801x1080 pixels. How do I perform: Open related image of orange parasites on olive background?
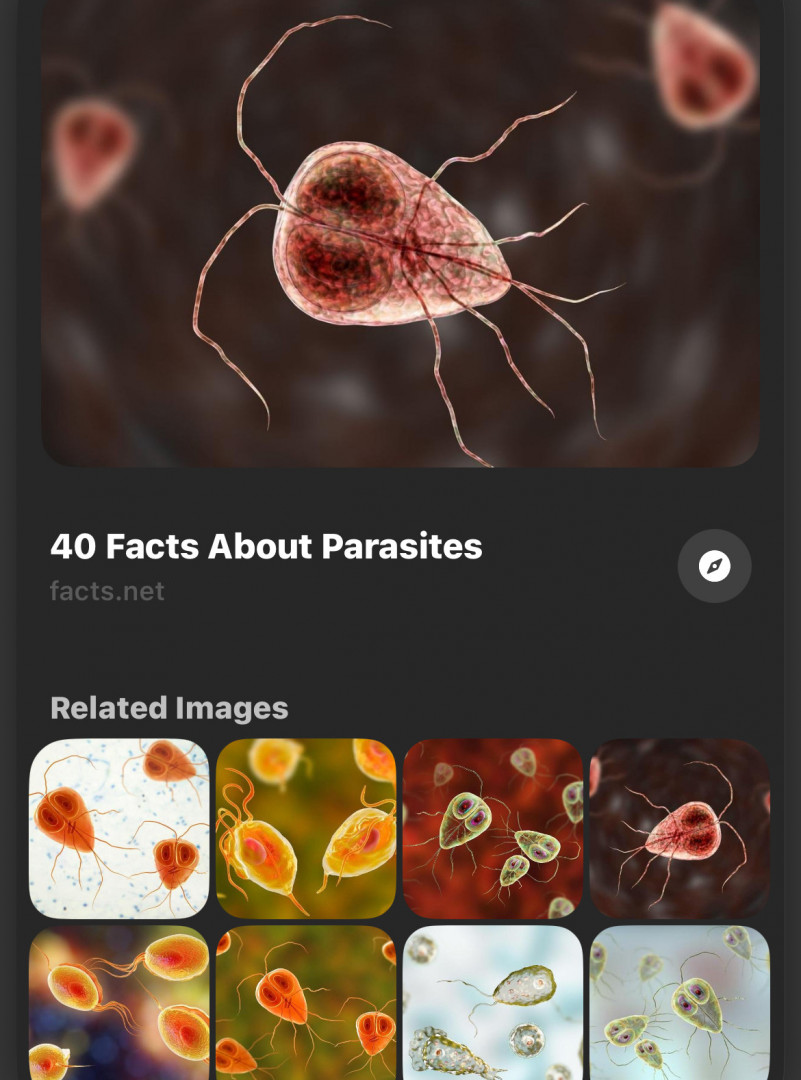point(306,1002)
